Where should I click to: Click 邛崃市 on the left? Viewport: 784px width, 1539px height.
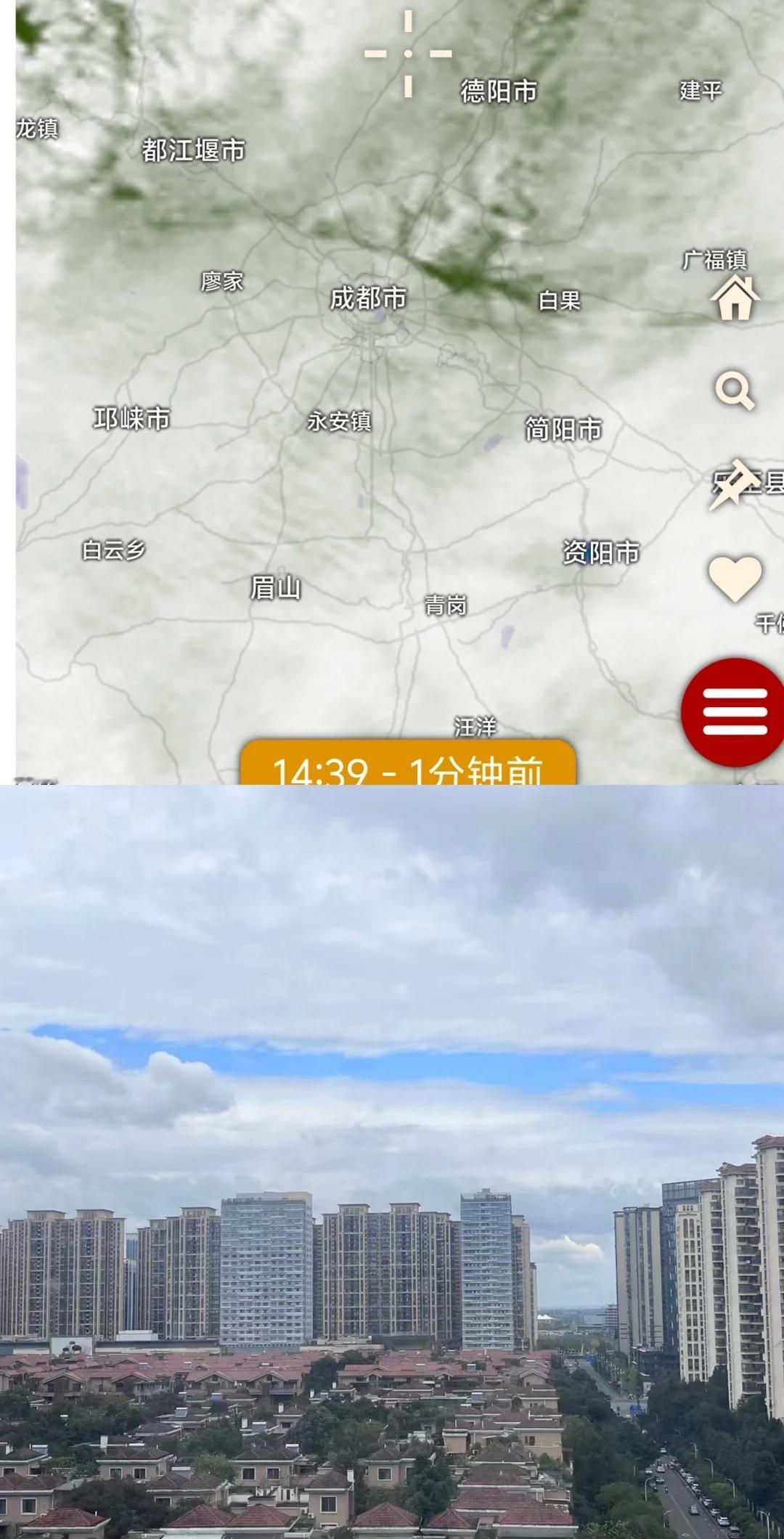(131, 419)
